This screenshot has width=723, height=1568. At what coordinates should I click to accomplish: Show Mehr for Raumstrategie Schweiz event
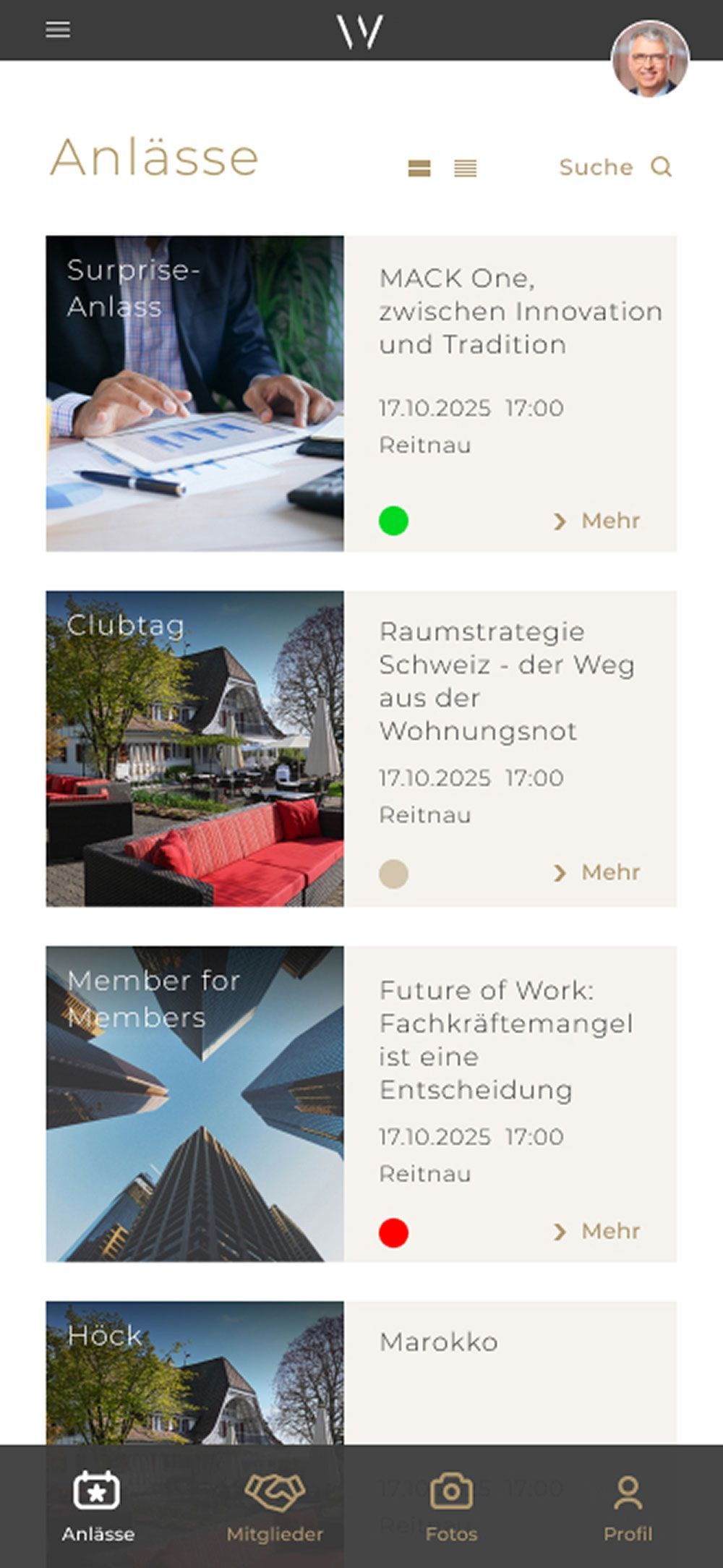click(x=598, y=872)
